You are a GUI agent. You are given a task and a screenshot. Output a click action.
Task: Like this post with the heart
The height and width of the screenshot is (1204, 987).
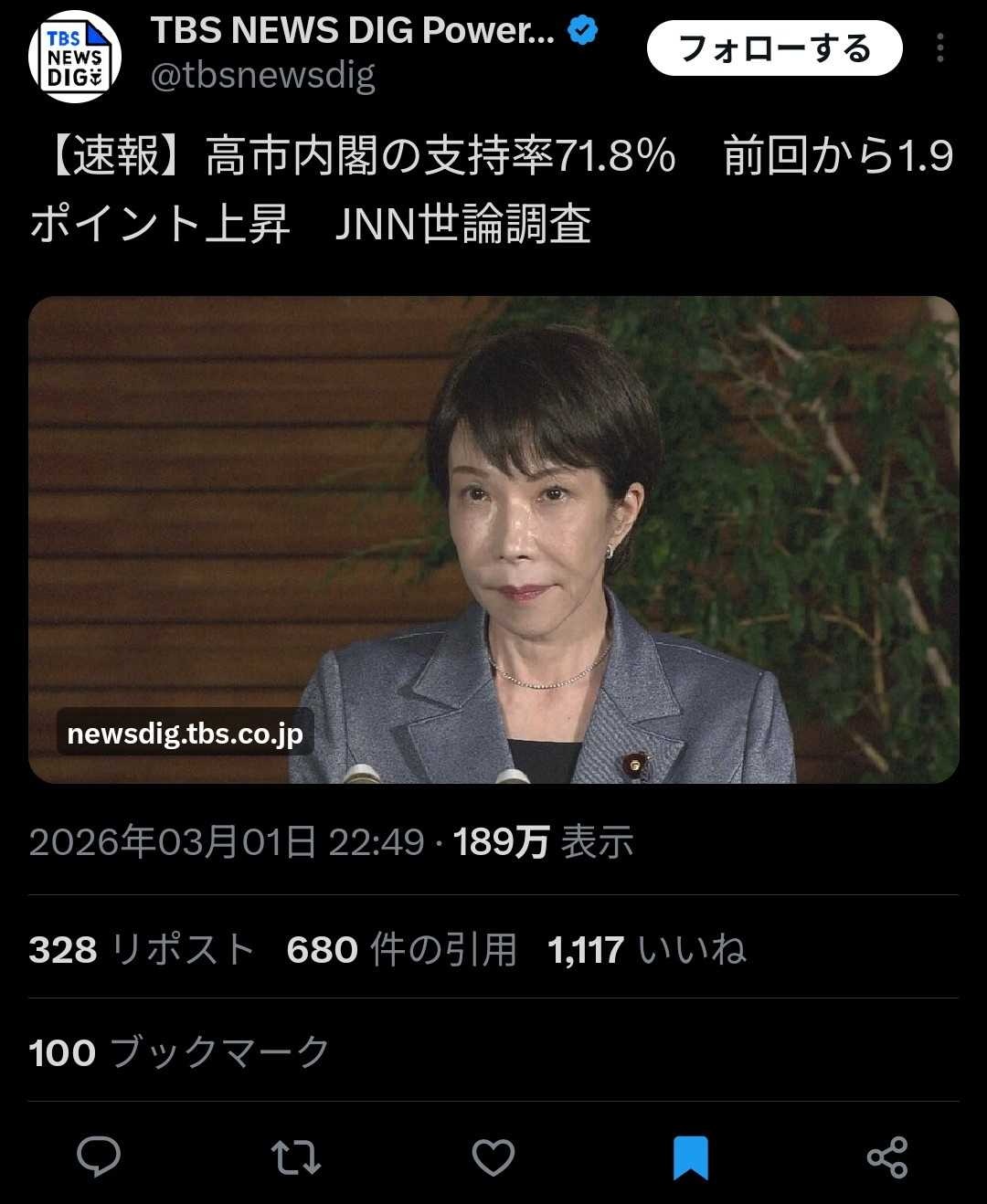pyautogui.click(x=493, y=1157)
